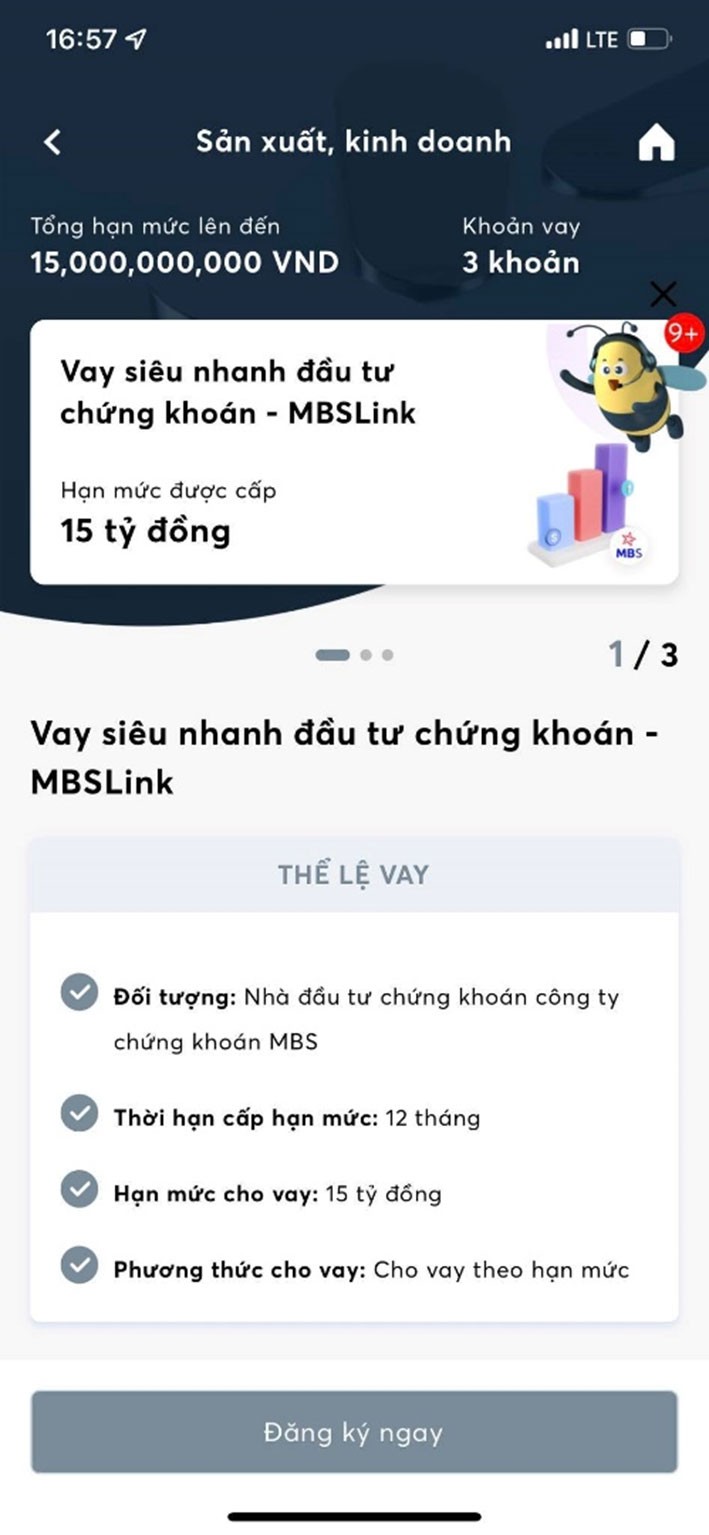Go back using the arrow icon
Screen dimensions: 709x1535
(x=53, y=143)
